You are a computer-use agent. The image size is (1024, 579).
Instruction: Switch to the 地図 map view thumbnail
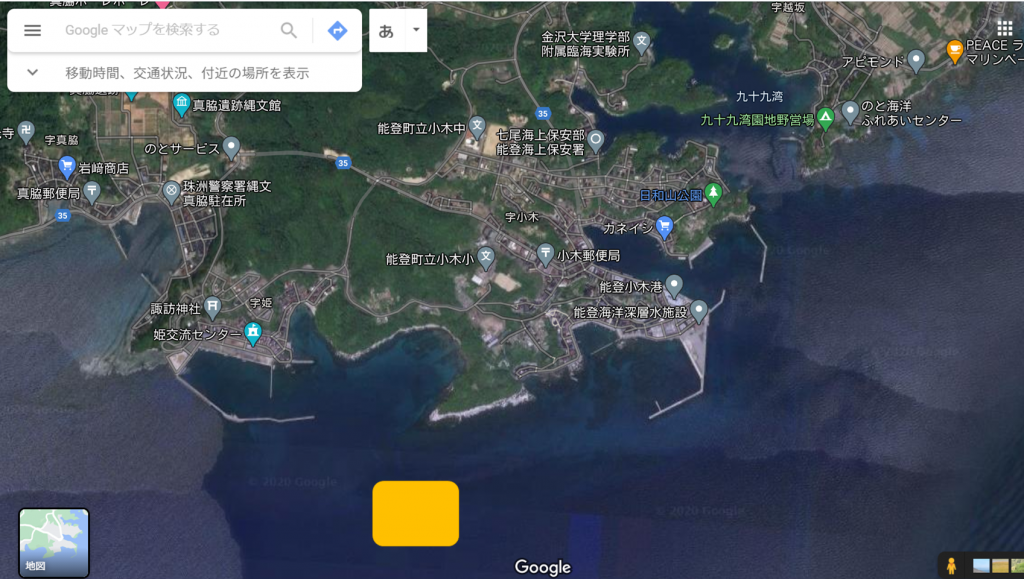pos(54,542)
